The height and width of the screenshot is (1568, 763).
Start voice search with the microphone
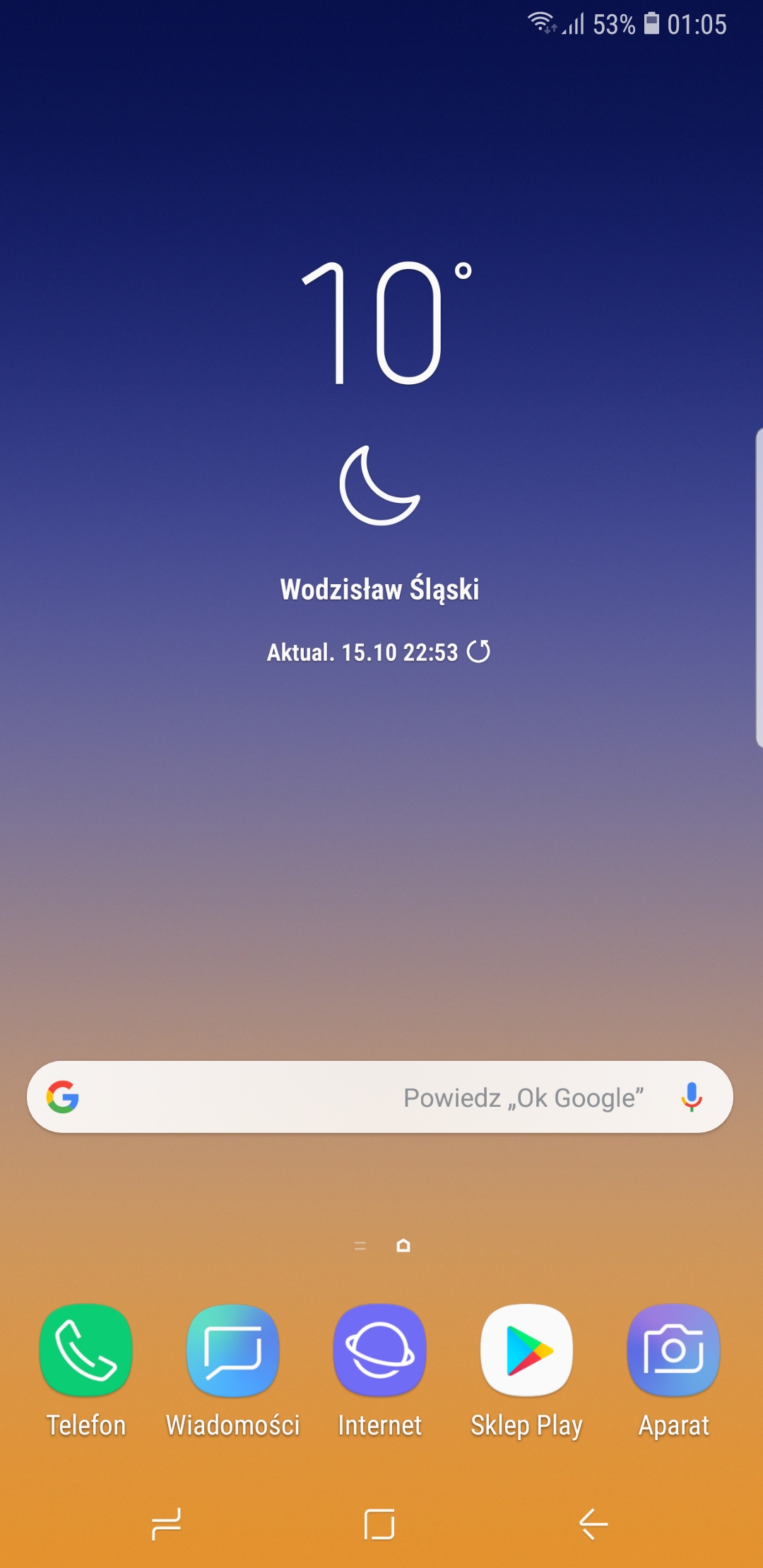coord(692,1097)
